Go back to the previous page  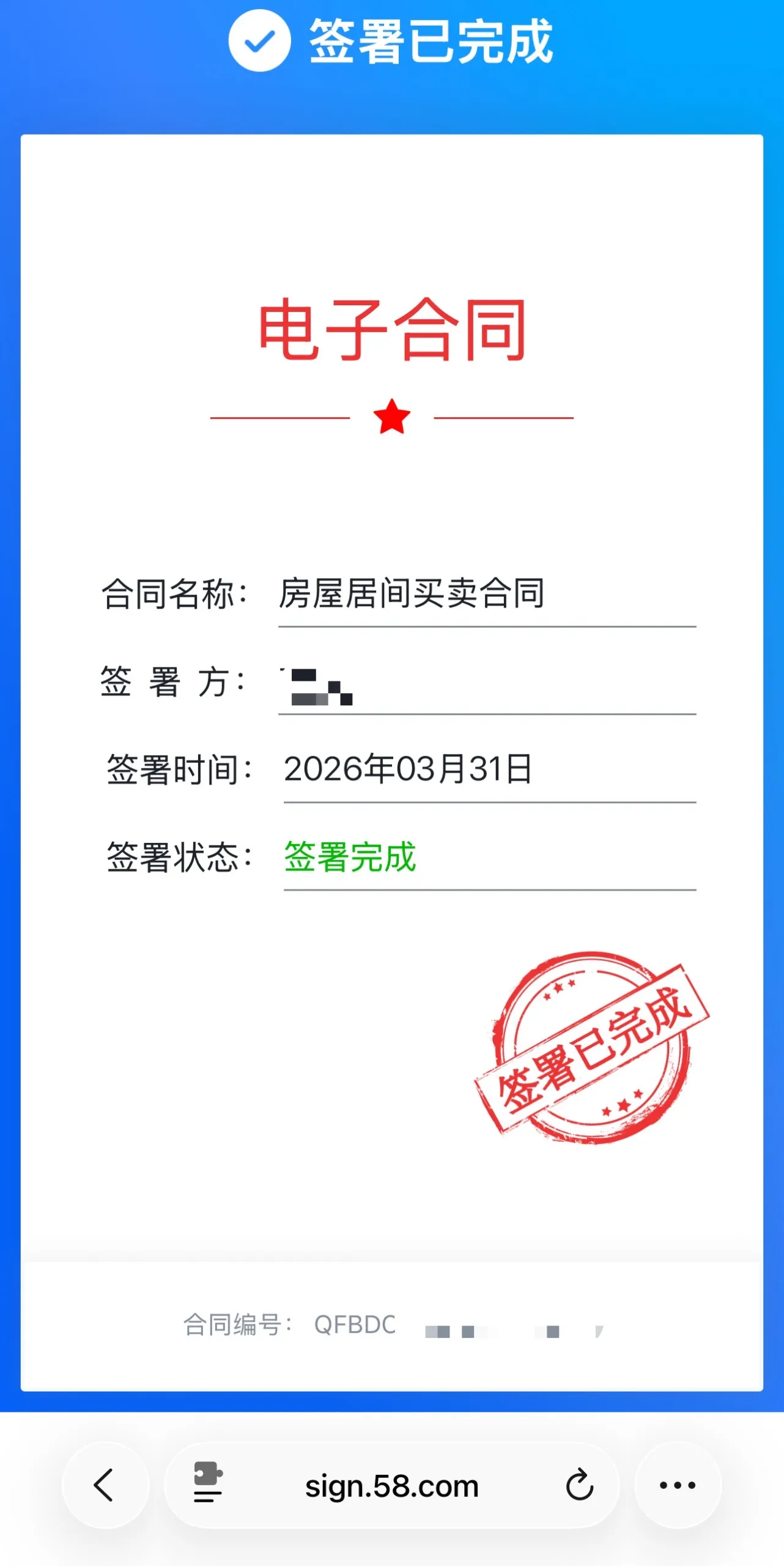point(105,1485)
